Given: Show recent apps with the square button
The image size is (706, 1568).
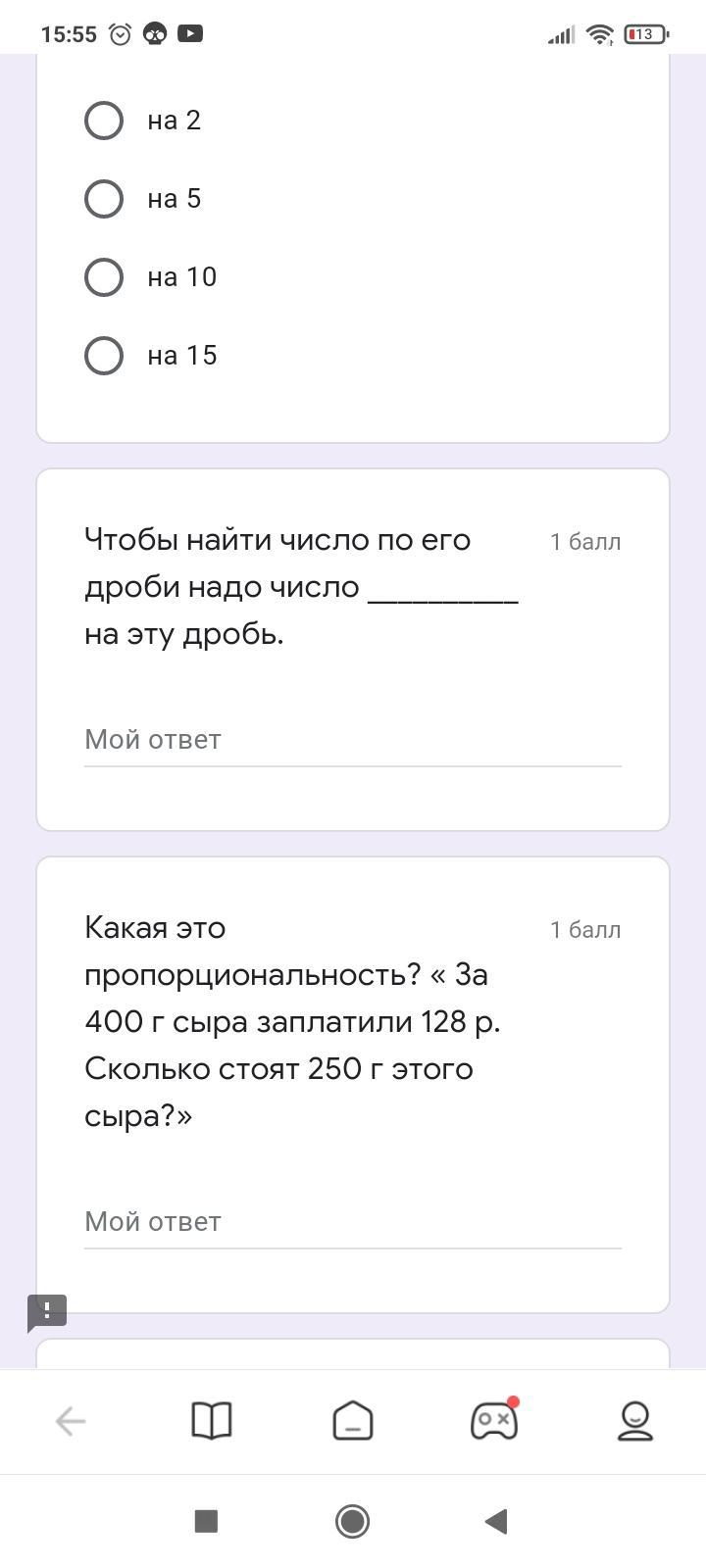Looking at the screenshot, I should (x=206, y=1521).
